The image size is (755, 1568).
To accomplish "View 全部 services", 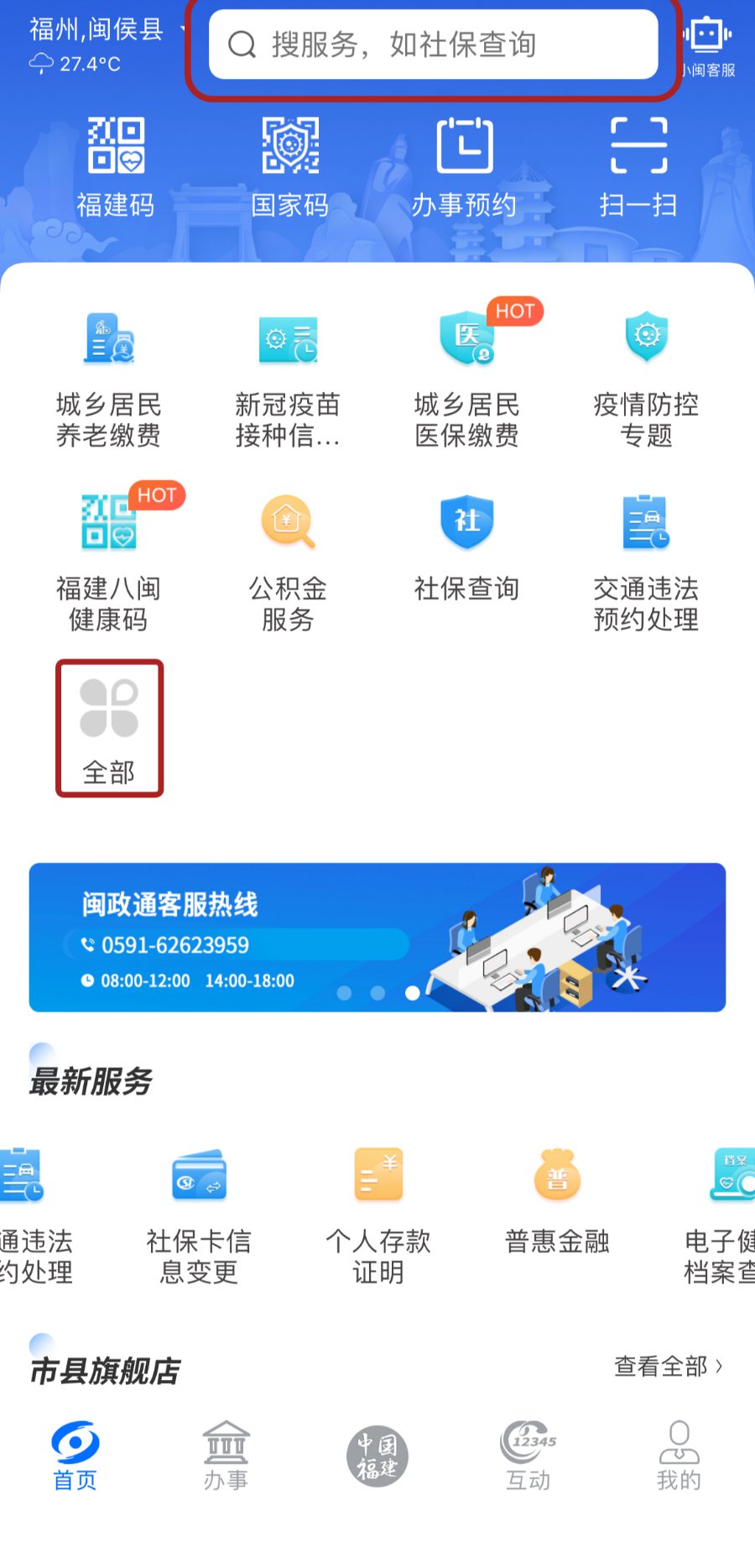I will point(109,729).
